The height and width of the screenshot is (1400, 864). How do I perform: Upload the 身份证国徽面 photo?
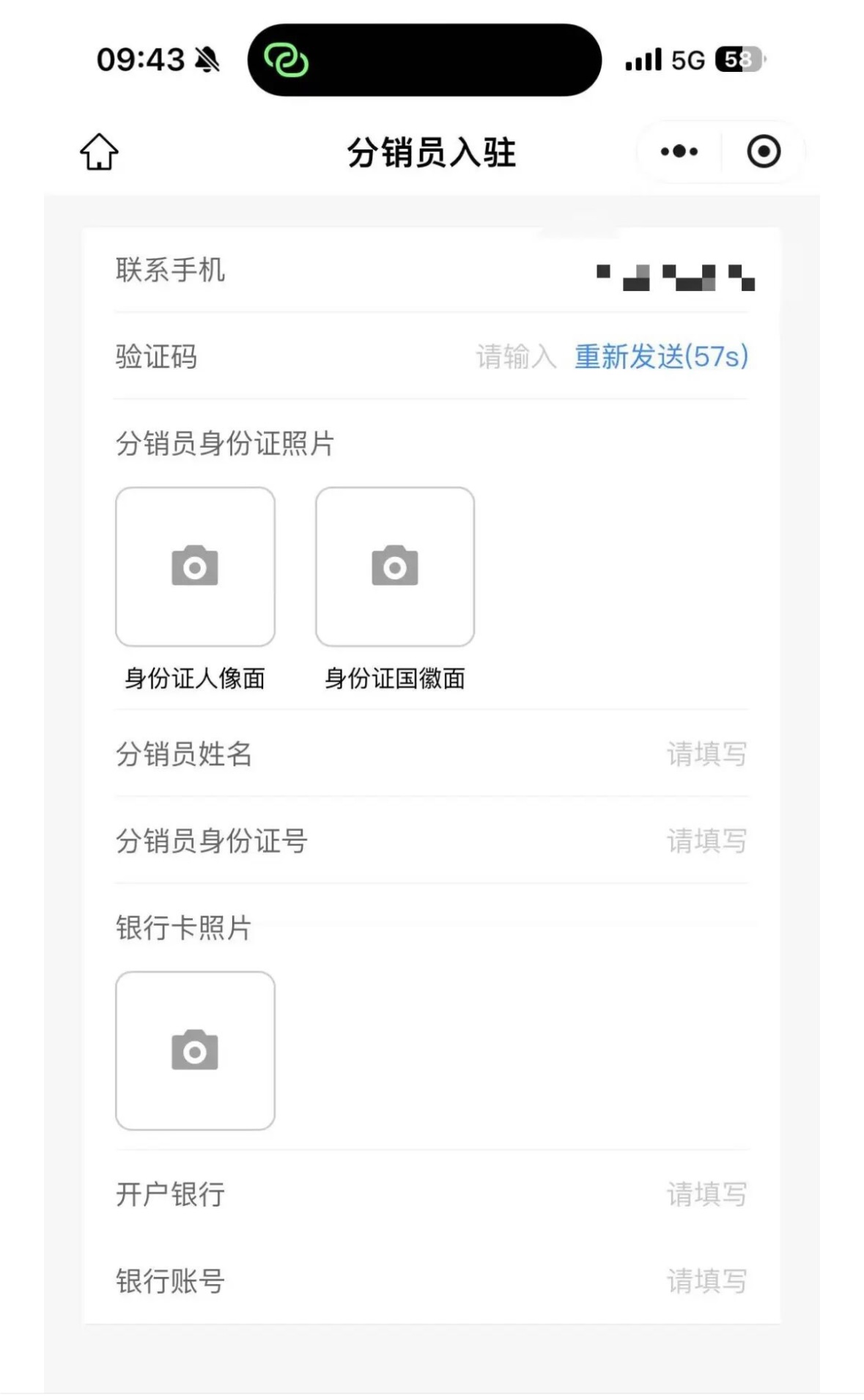[395, 567]
